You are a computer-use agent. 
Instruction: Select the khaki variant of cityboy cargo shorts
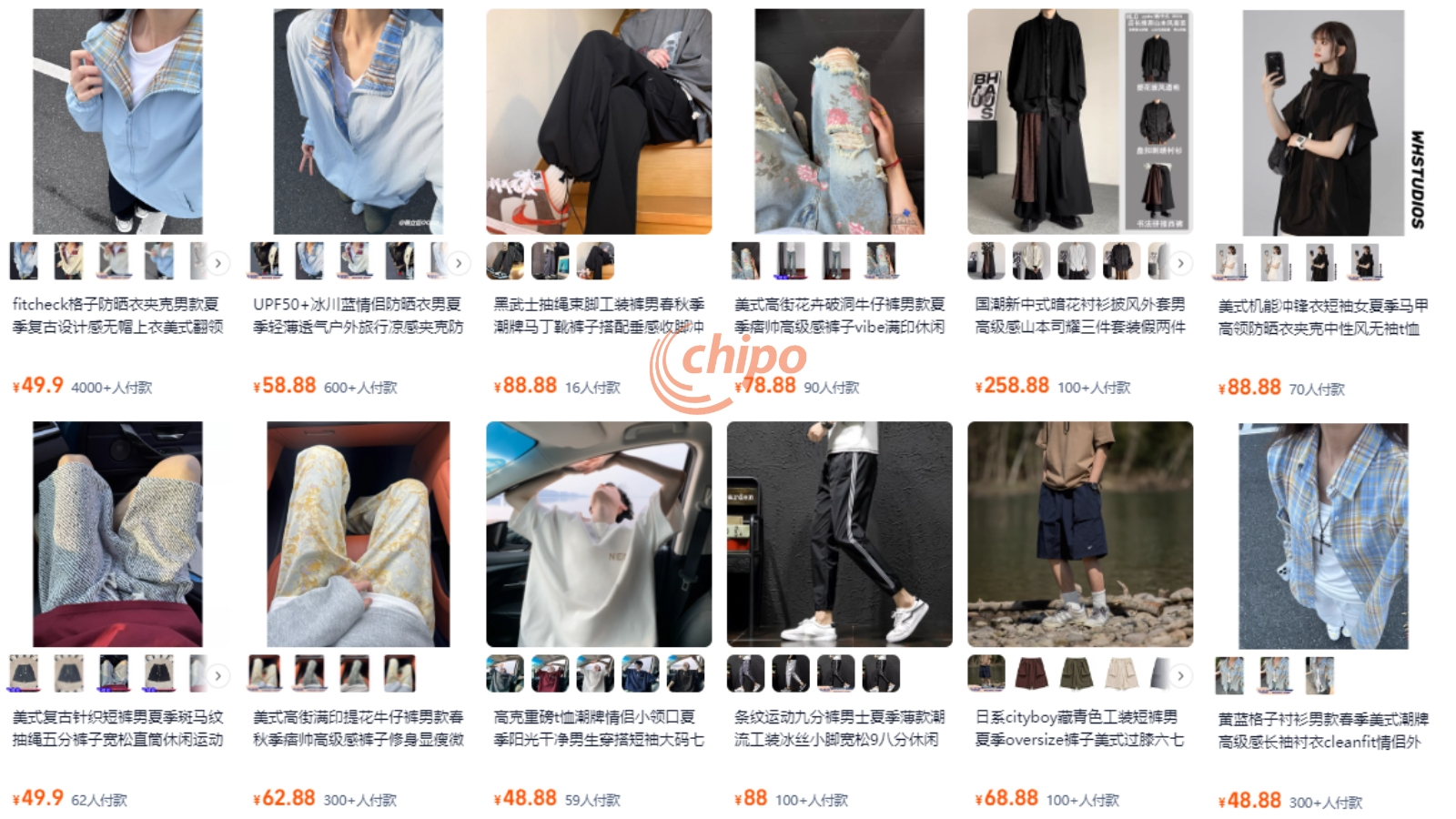coord(1120,674)
